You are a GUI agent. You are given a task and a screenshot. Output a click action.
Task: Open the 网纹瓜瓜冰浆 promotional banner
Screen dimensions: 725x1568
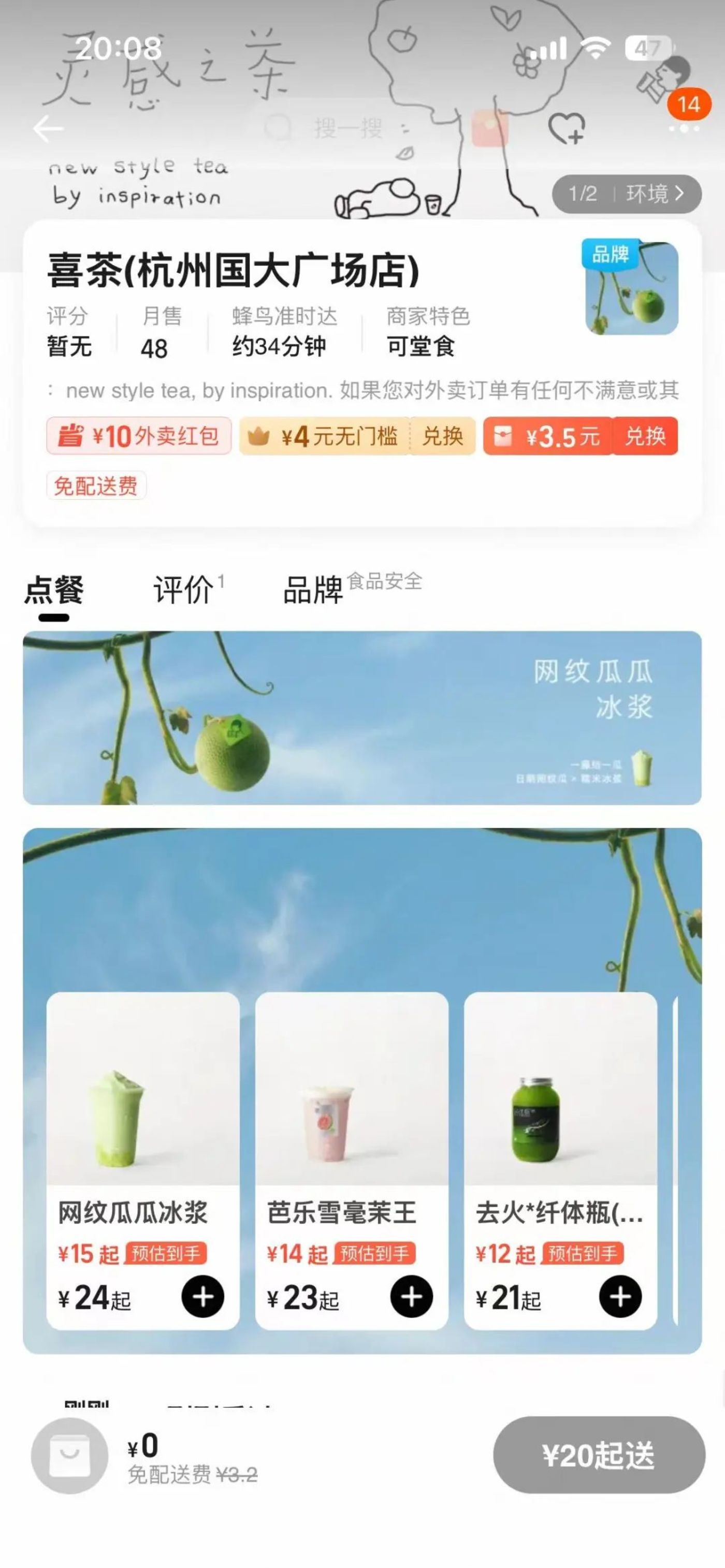(362, 717)
